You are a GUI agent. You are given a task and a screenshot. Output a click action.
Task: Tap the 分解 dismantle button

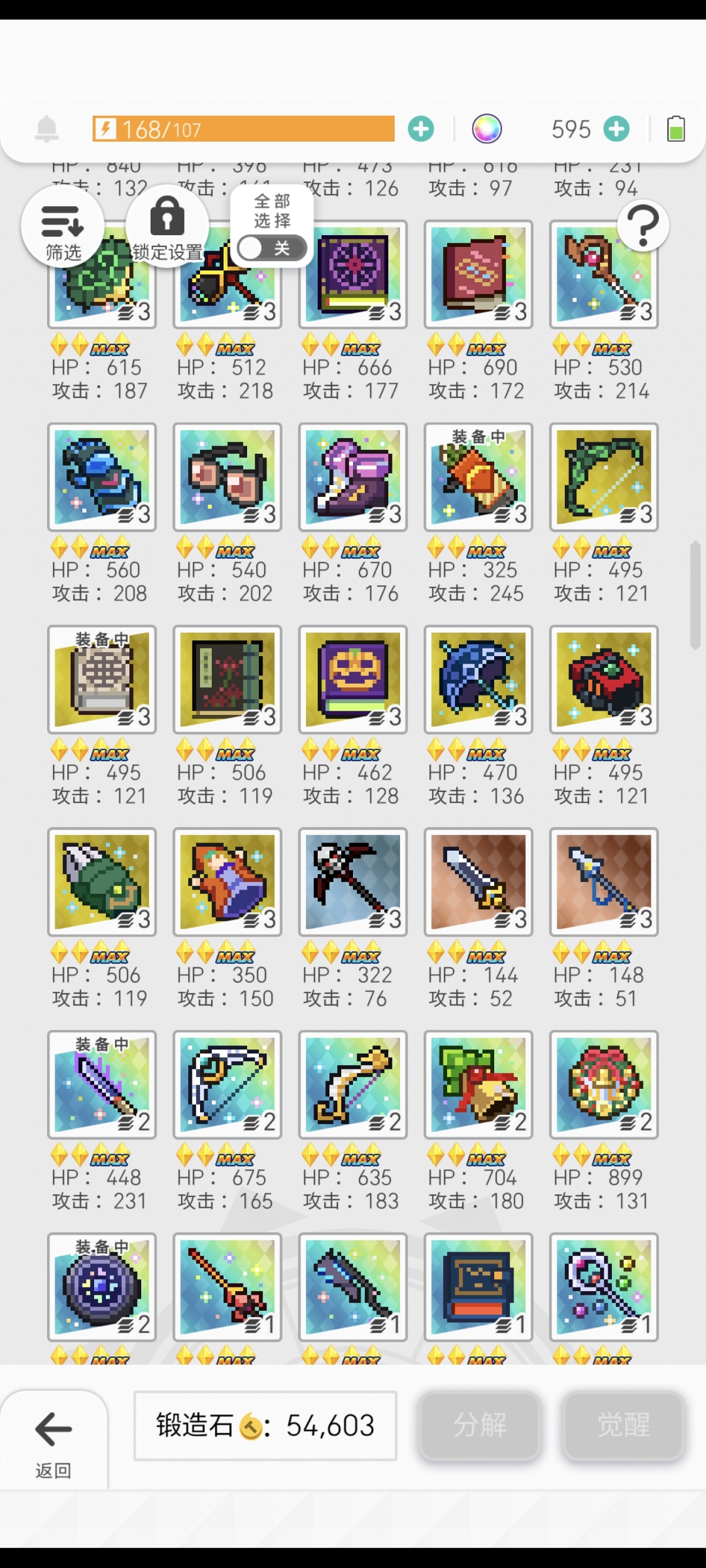click(x=479, y=1425)
